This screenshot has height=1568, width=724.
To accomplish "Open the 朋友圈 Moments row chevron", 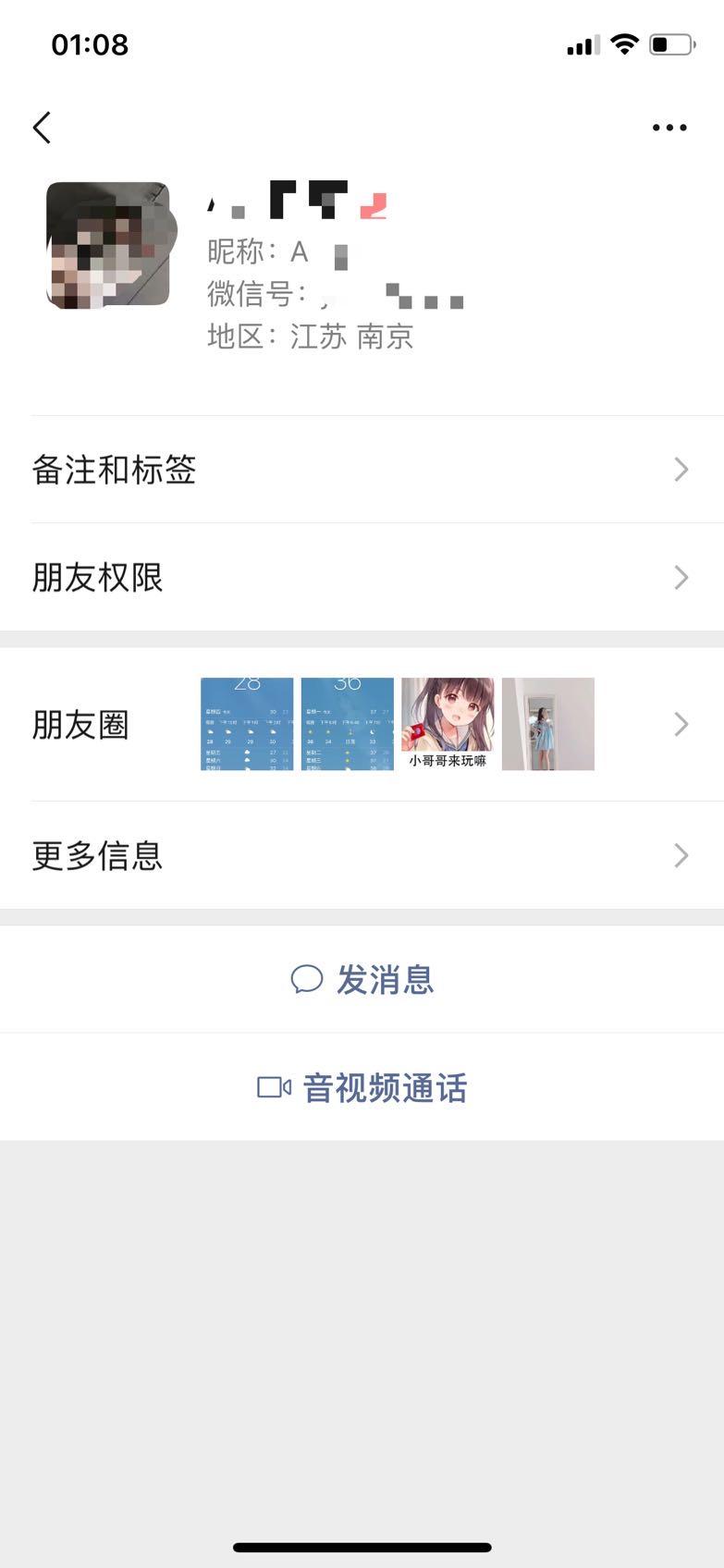I will click(x=681, y=724).
